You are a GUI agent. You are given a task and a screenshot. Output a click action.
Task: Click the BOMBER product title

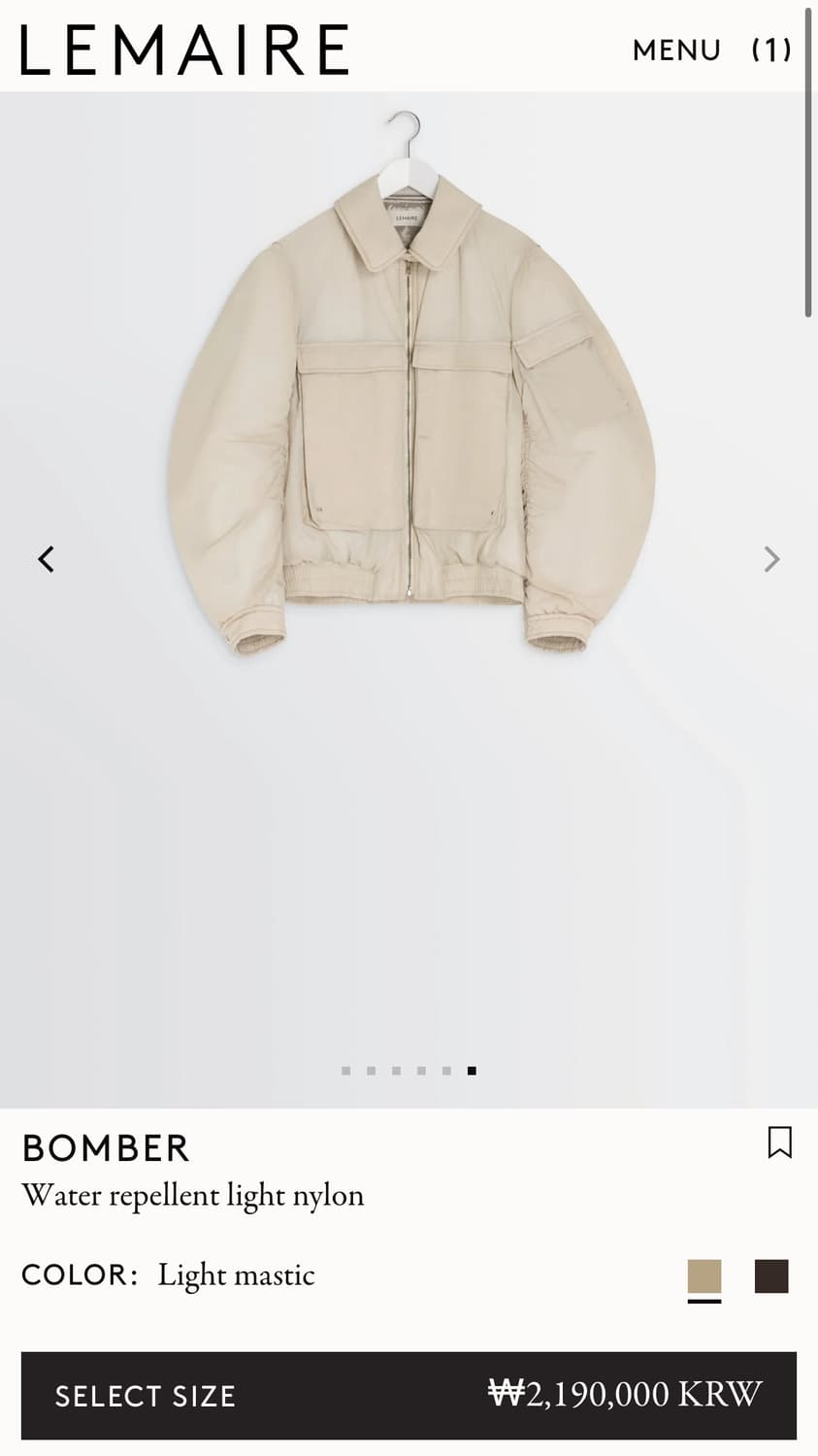click(106, 1148)
